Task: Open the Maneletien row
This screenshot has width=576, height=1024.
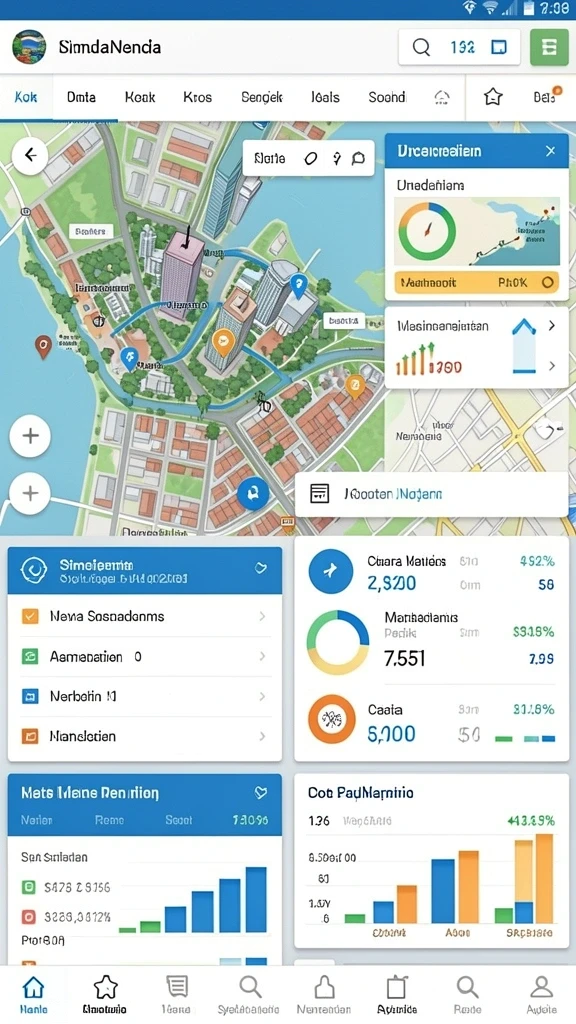Action: pos(144,737)
